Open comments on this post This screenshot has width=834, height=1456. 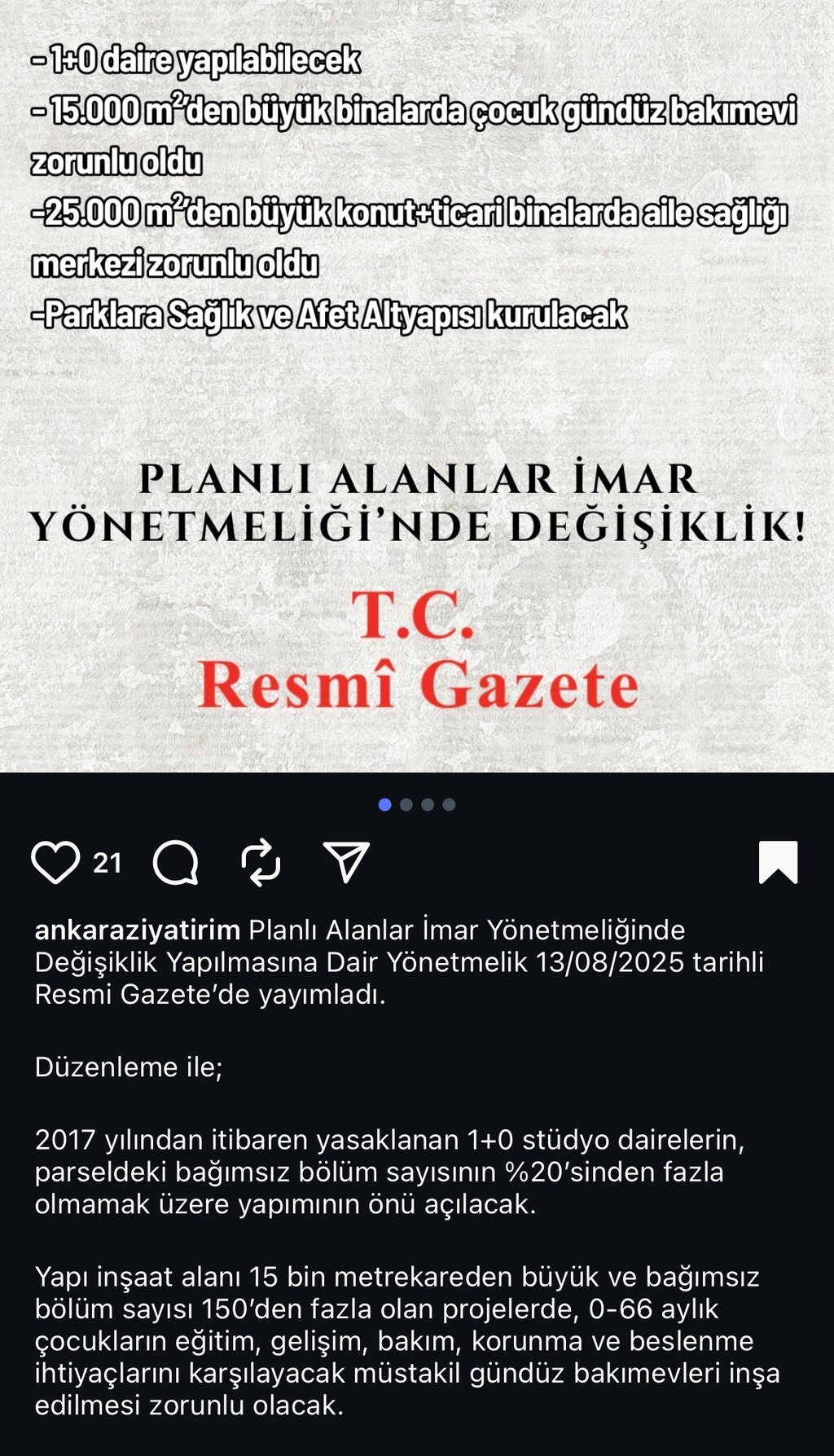pos(176,862)
